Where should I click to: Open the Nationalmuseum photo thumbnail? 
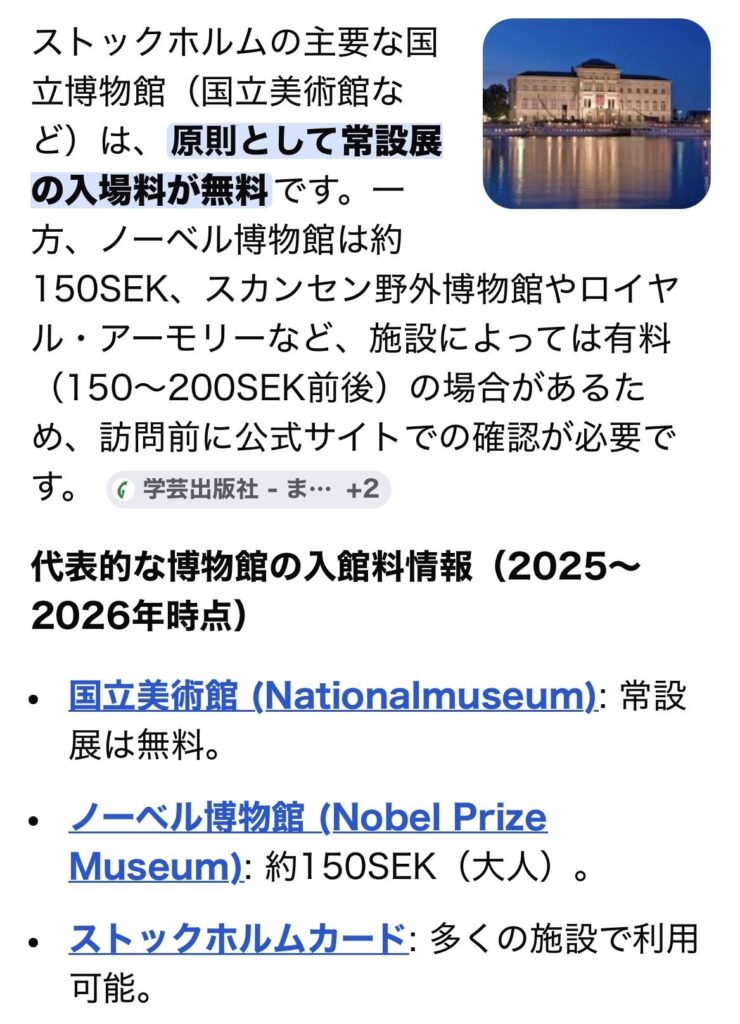(x=596, y=113)
